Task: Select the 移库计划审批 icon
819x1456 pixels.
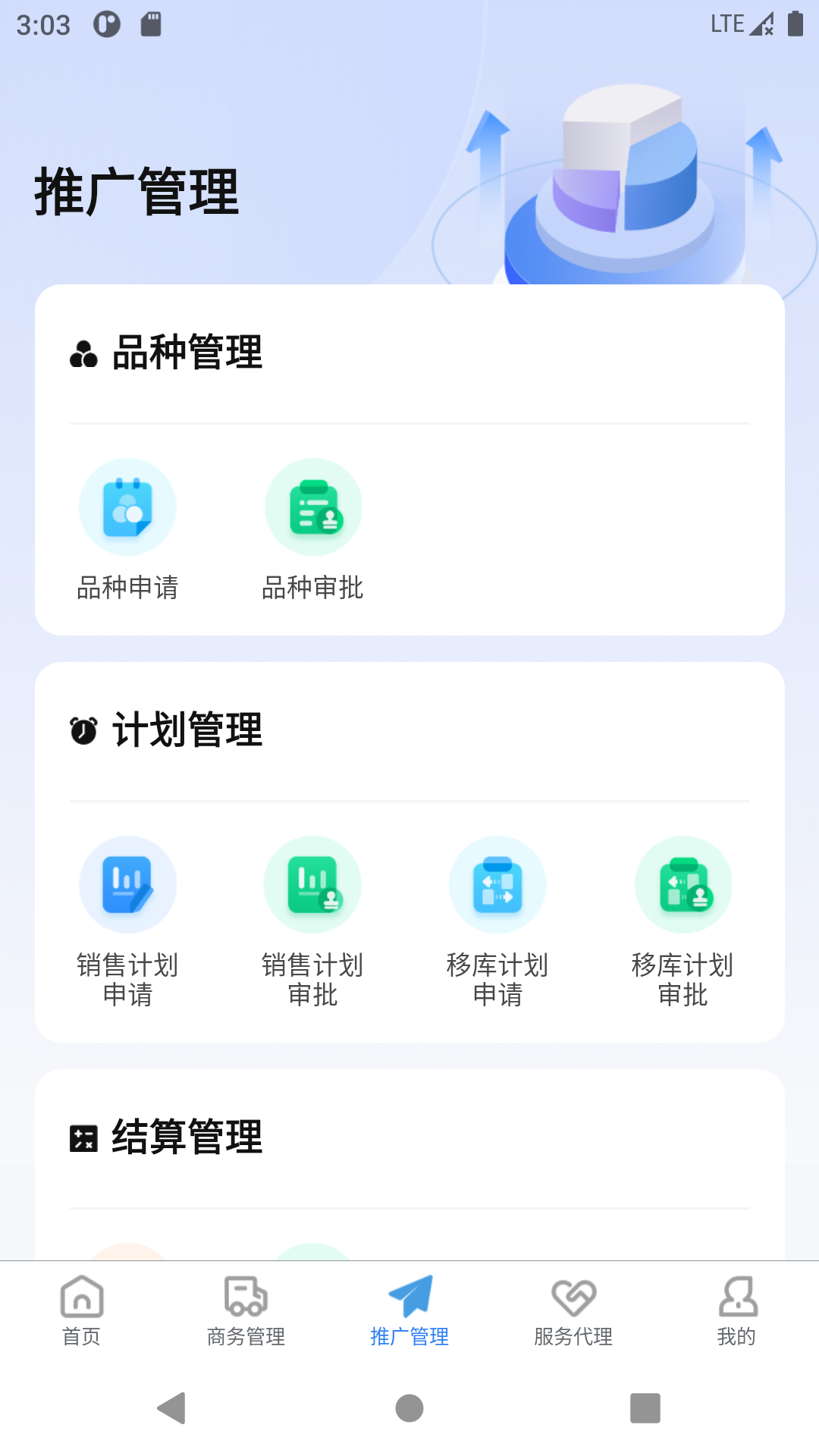Action: coord(682,884)
